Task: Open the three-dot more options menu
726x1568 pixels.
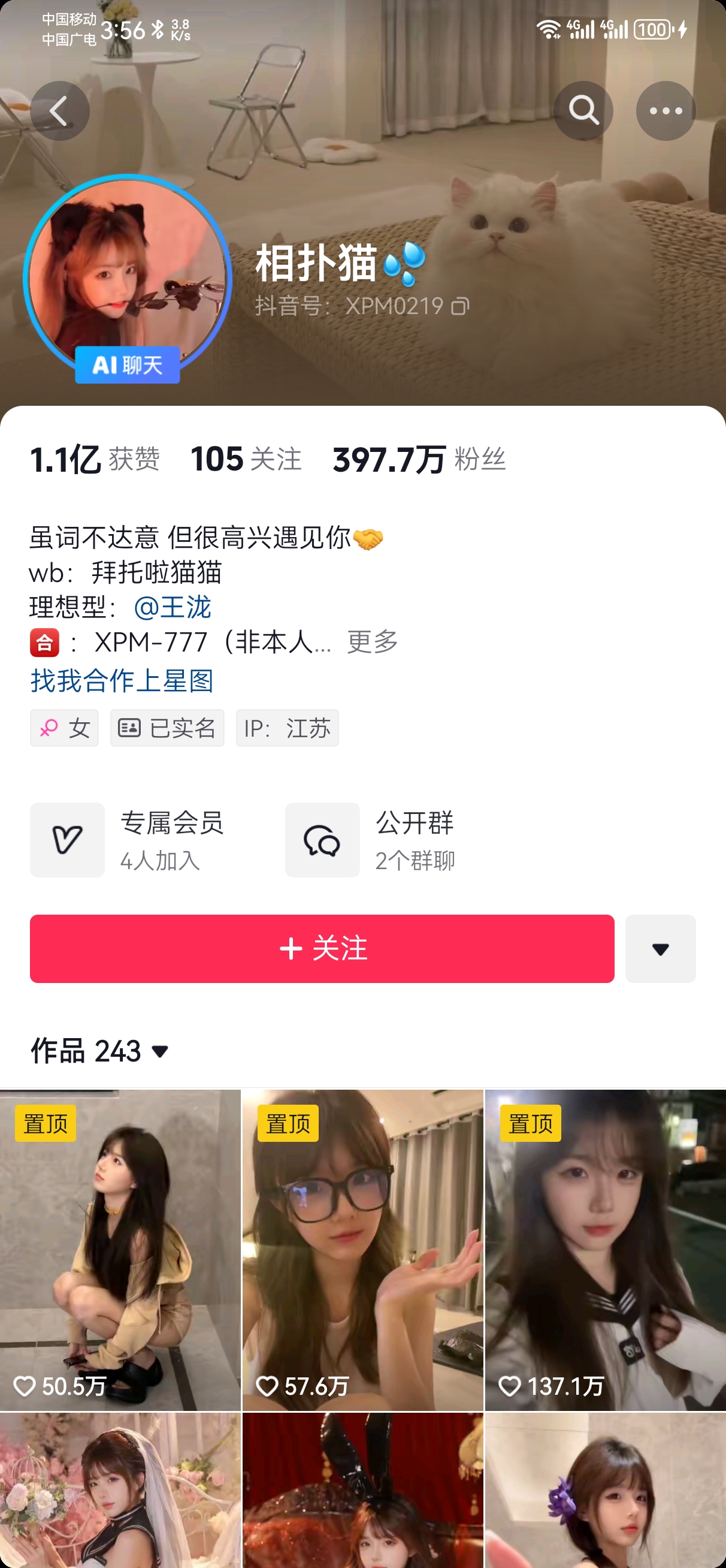Action: pos(665,111)
